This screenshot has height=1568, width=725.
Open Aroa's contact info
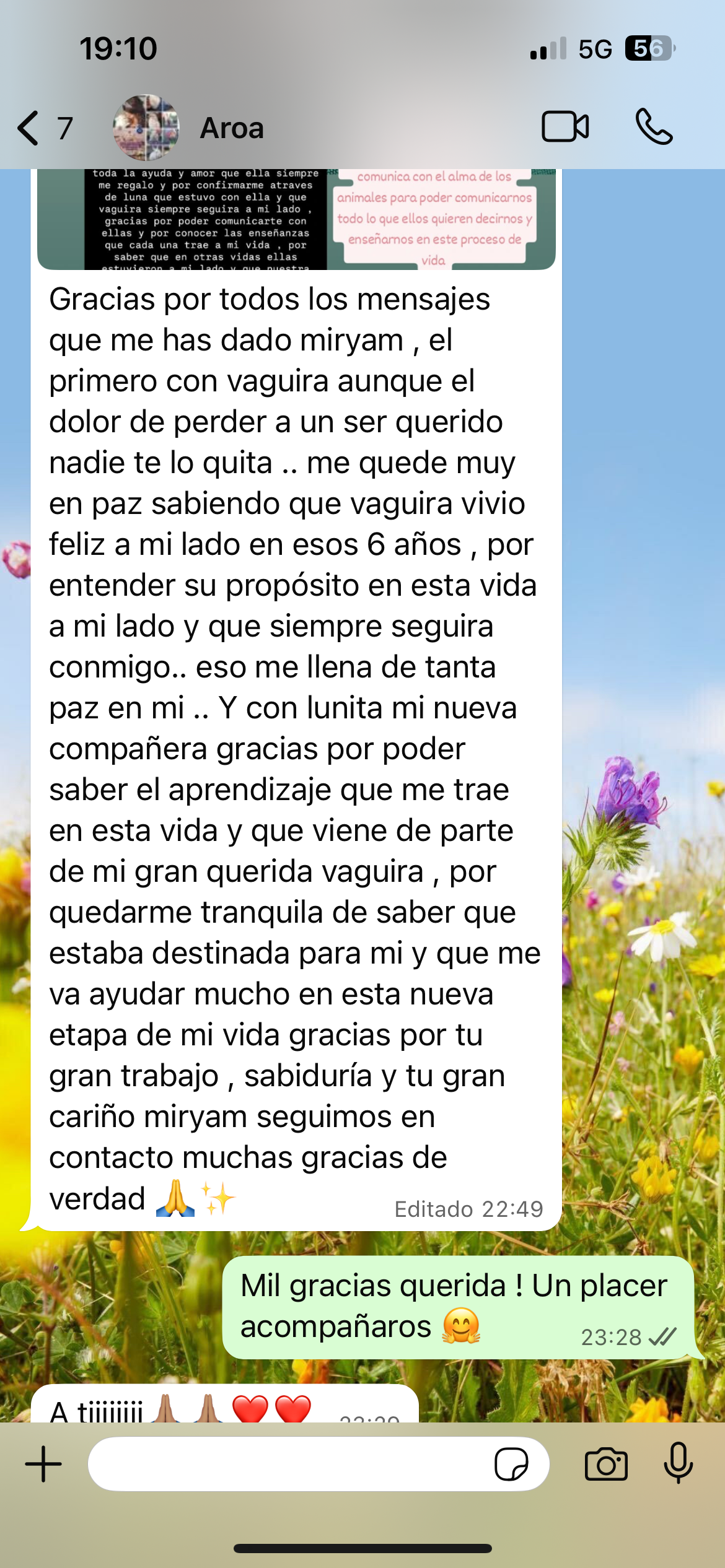click(x=232, y=128)
